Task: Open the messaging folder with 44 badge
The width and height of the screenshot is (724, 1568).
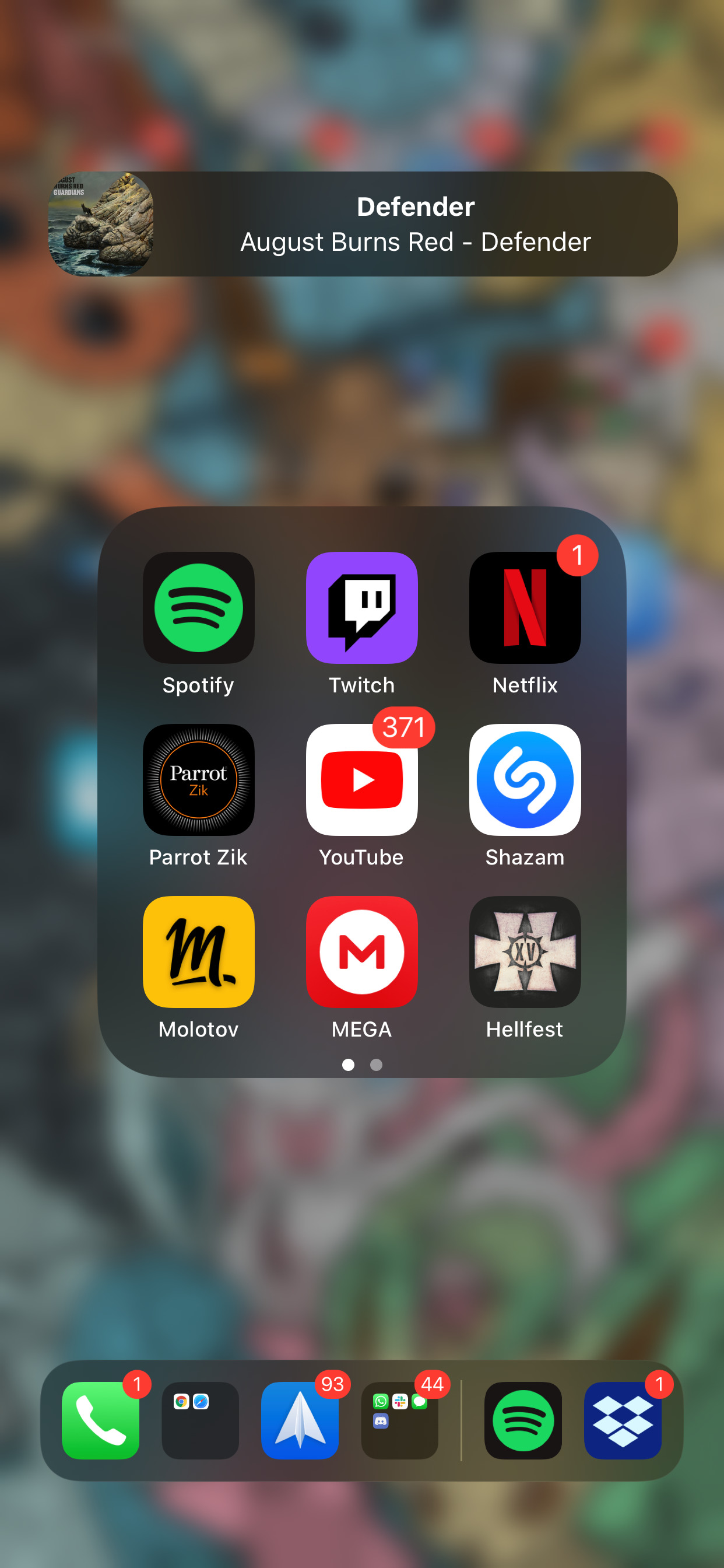Action: 400,1420
